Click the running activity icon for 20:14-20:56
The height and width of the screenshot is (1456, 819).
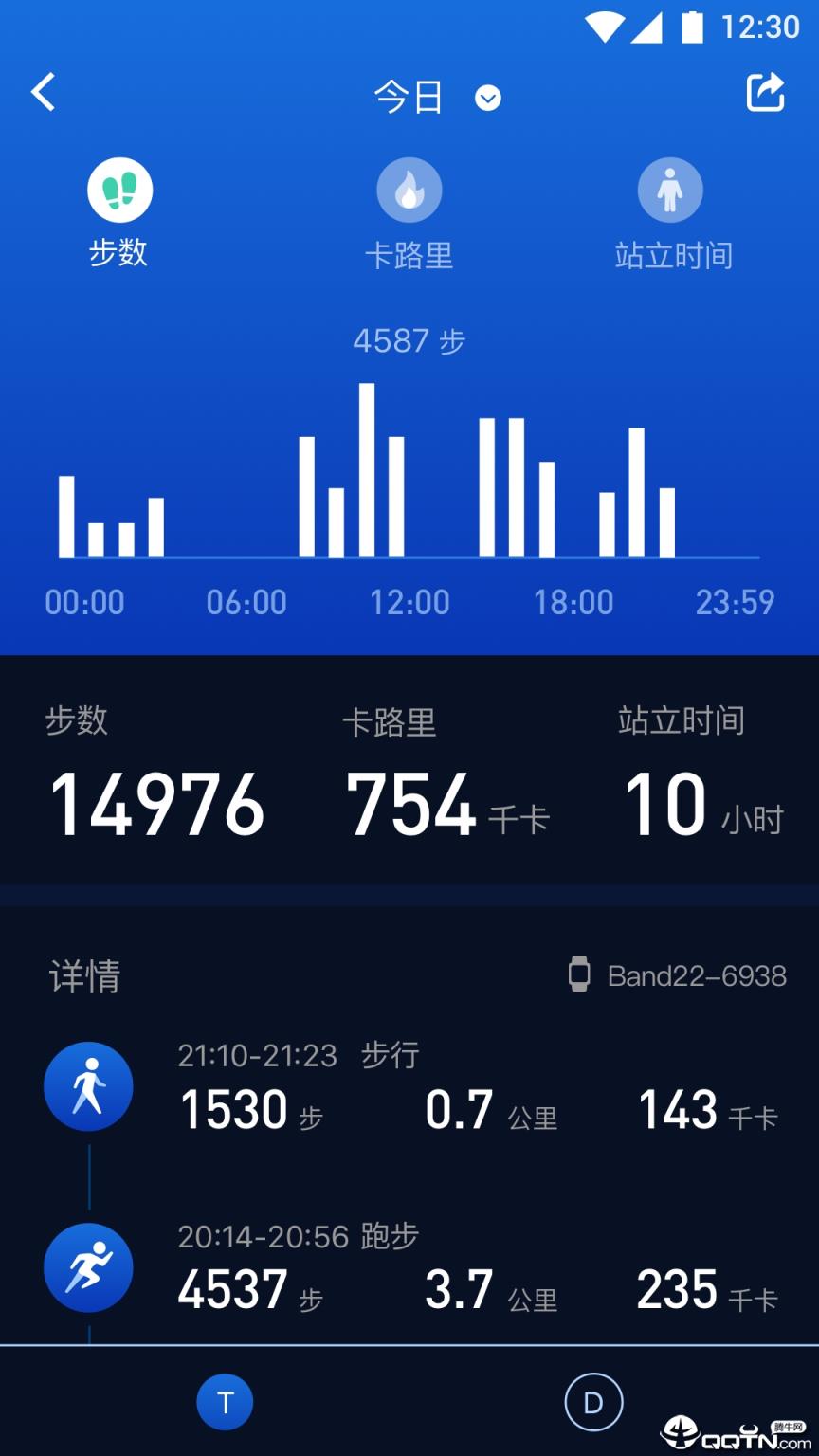(x=88, y=1267)
